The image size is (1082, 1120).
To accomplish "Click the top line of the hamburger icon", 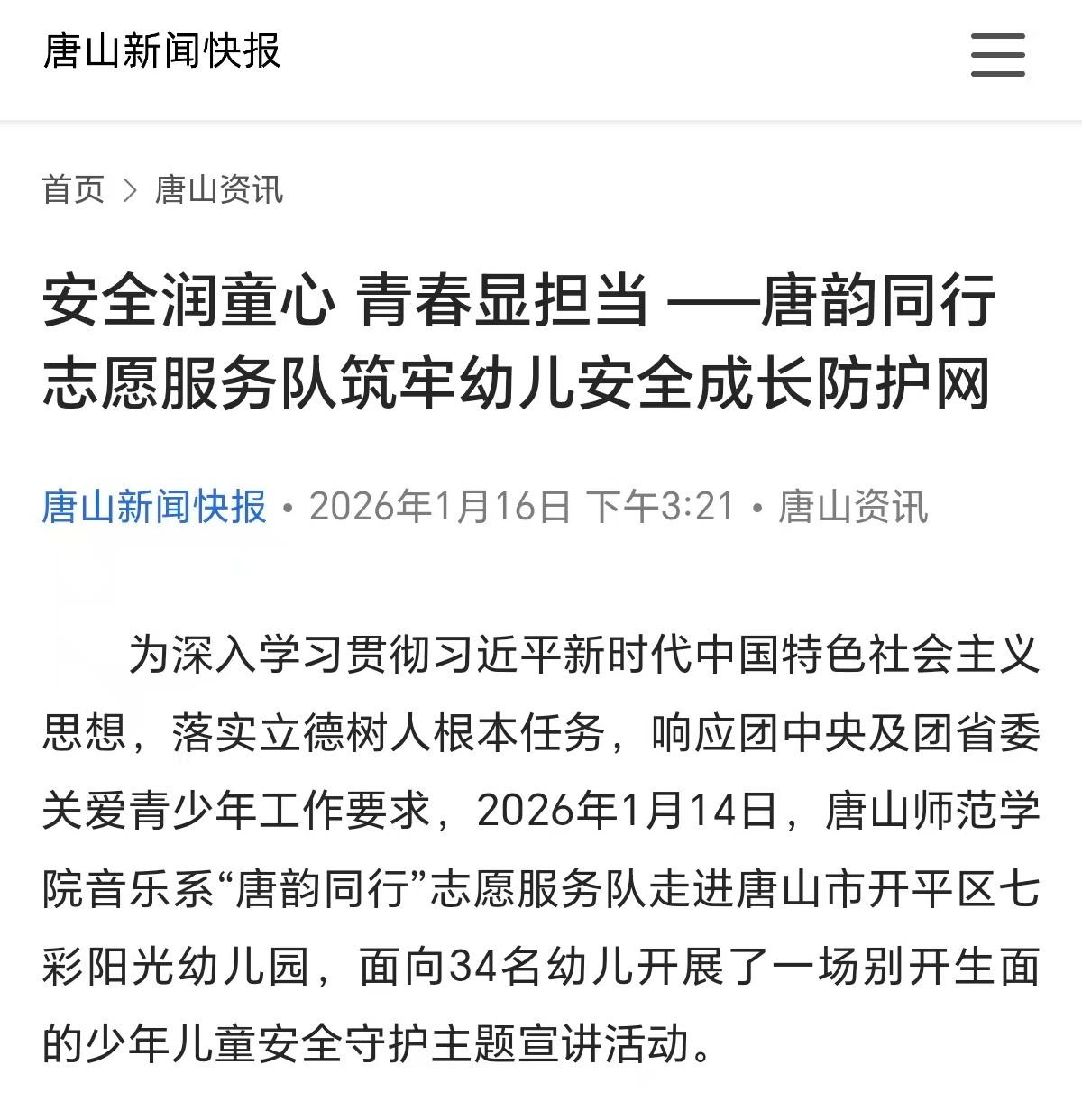I will tap(997, 38).
